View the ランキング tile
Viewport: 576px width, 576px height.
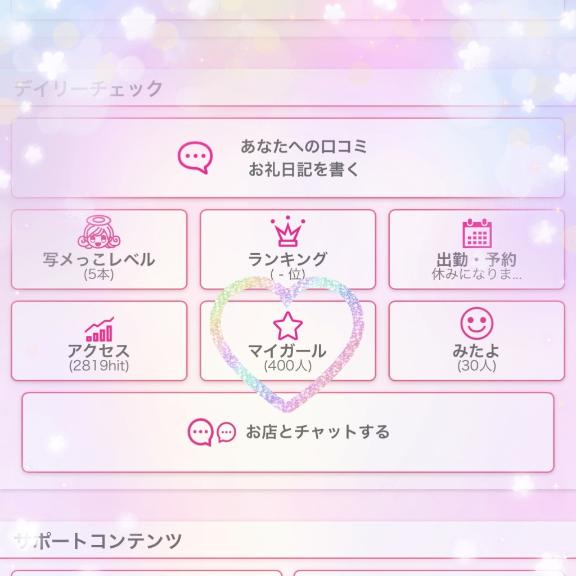click(288, 249)
